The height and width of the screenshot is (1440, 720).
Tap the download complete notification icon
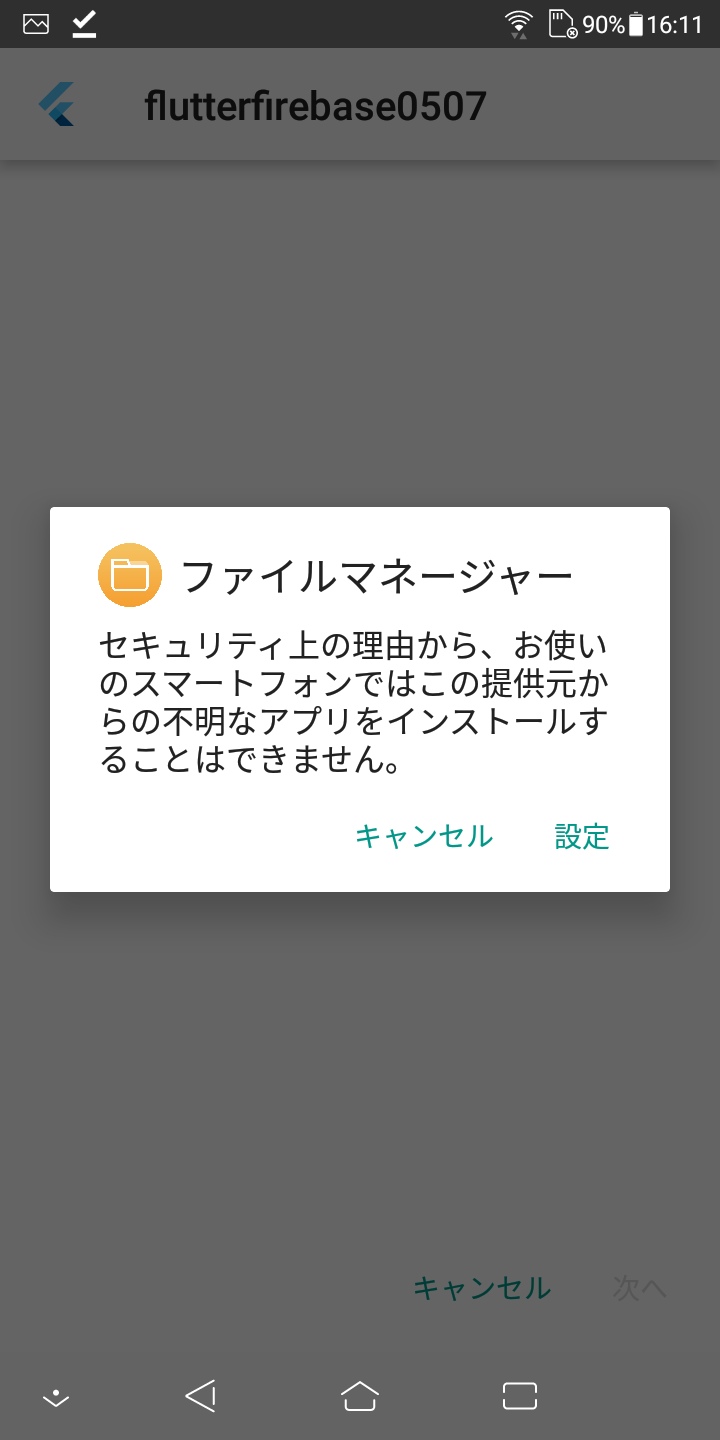pyautogui.click(x=84, y=22)
